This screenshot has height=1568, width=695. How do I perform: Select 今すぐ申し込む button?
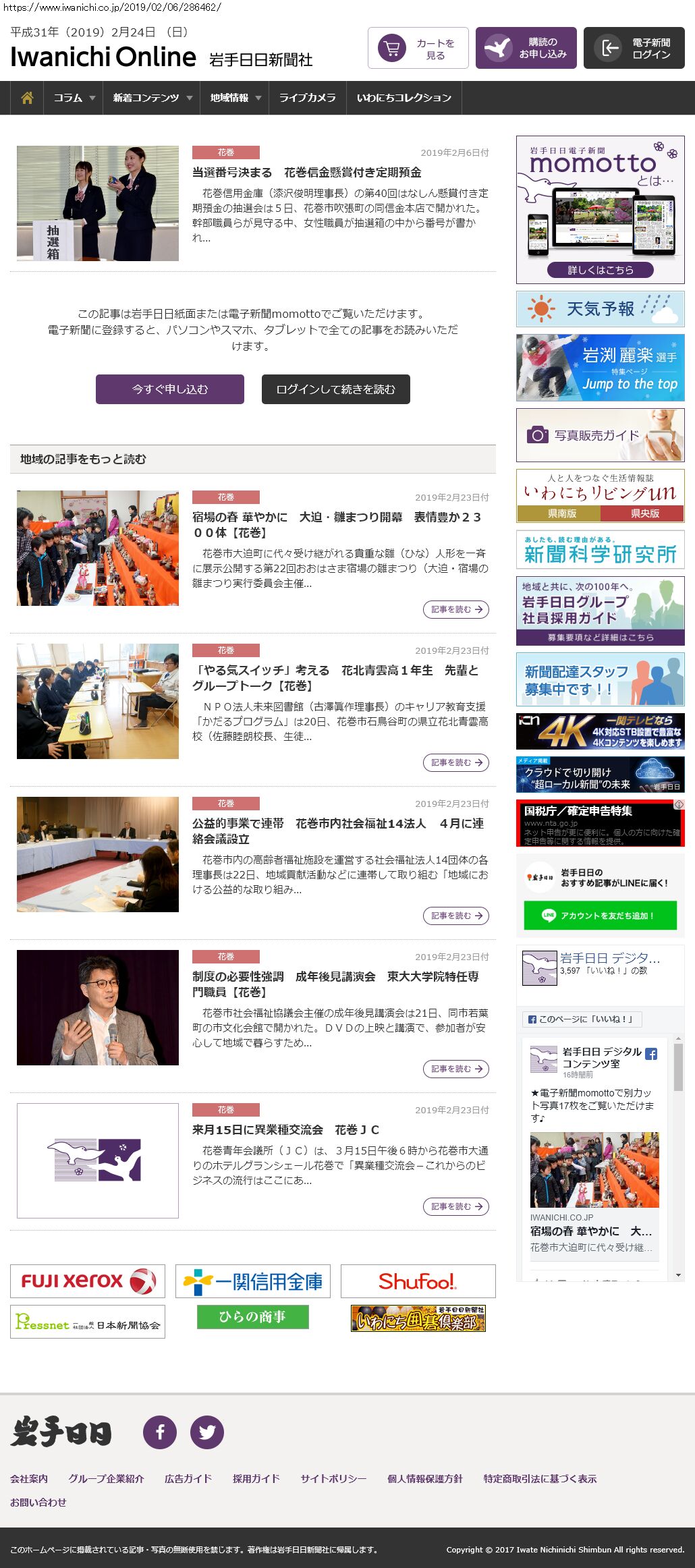tap(170, 389)
